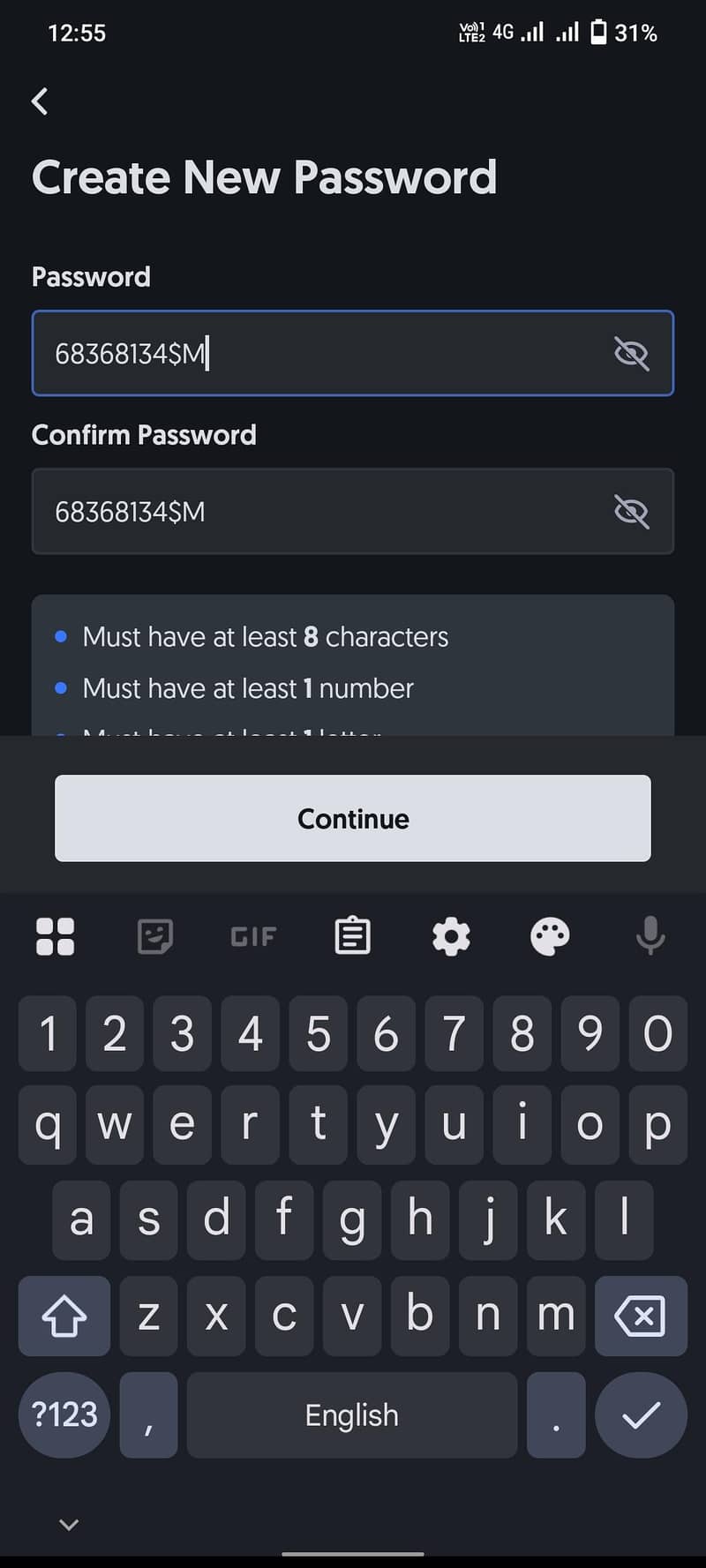Open keyboard settings gear
The width and height of the screenshot is (706, 1568).
[x=451, y=936]
